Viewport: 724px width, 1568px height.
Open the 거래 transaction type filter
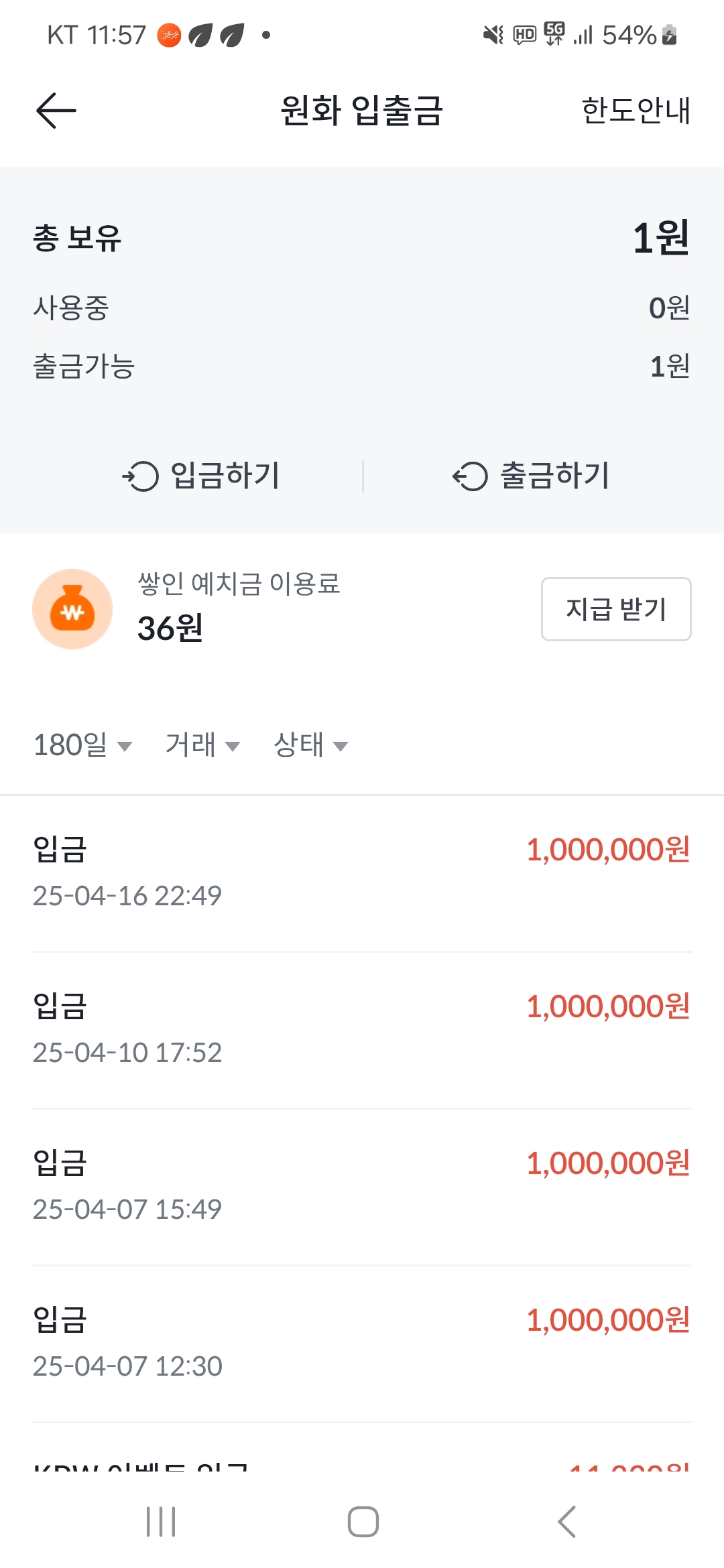202,745
